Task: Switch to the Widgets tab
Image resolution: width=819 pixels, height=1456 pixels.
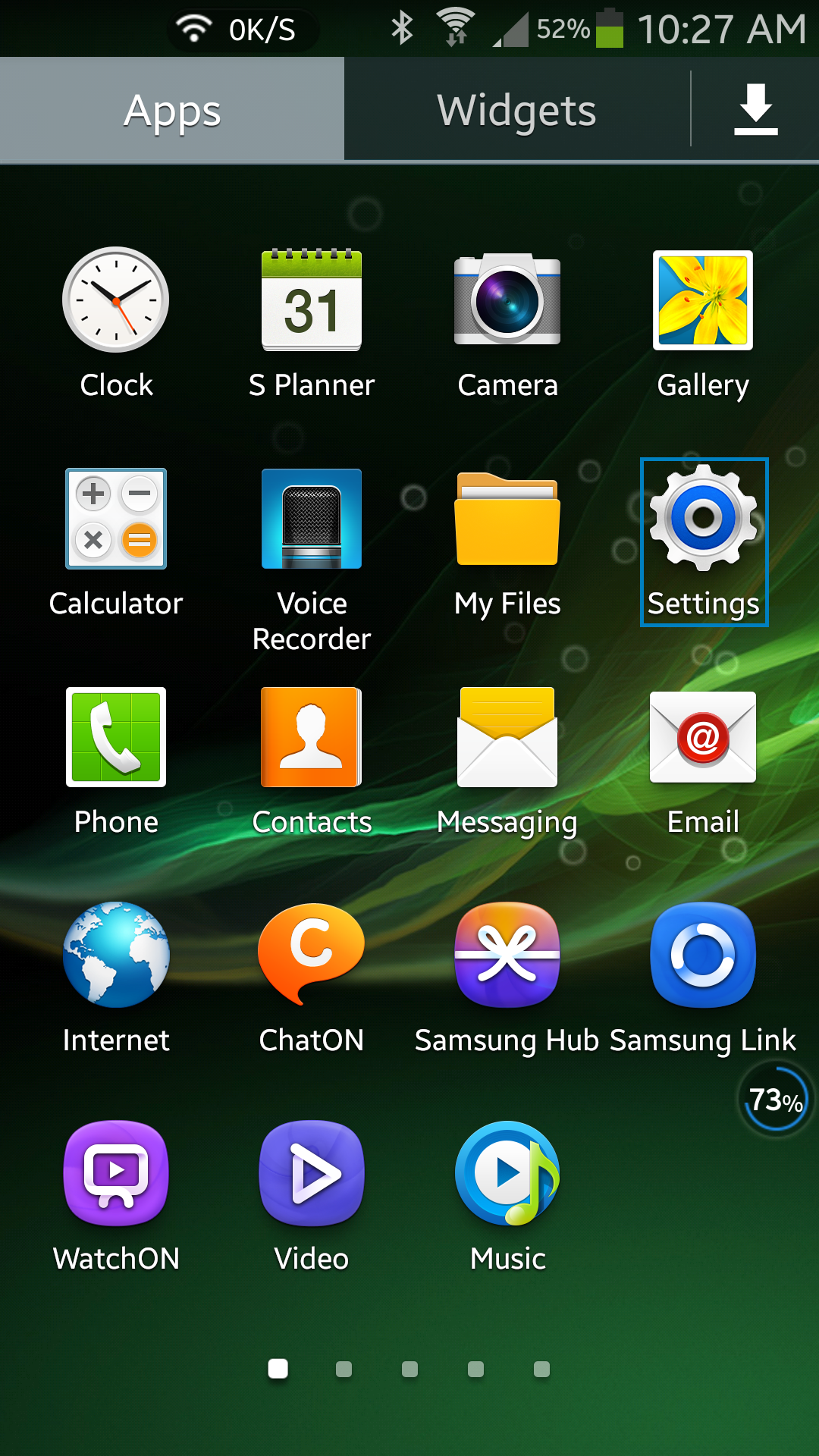Action: coord(517,110)
